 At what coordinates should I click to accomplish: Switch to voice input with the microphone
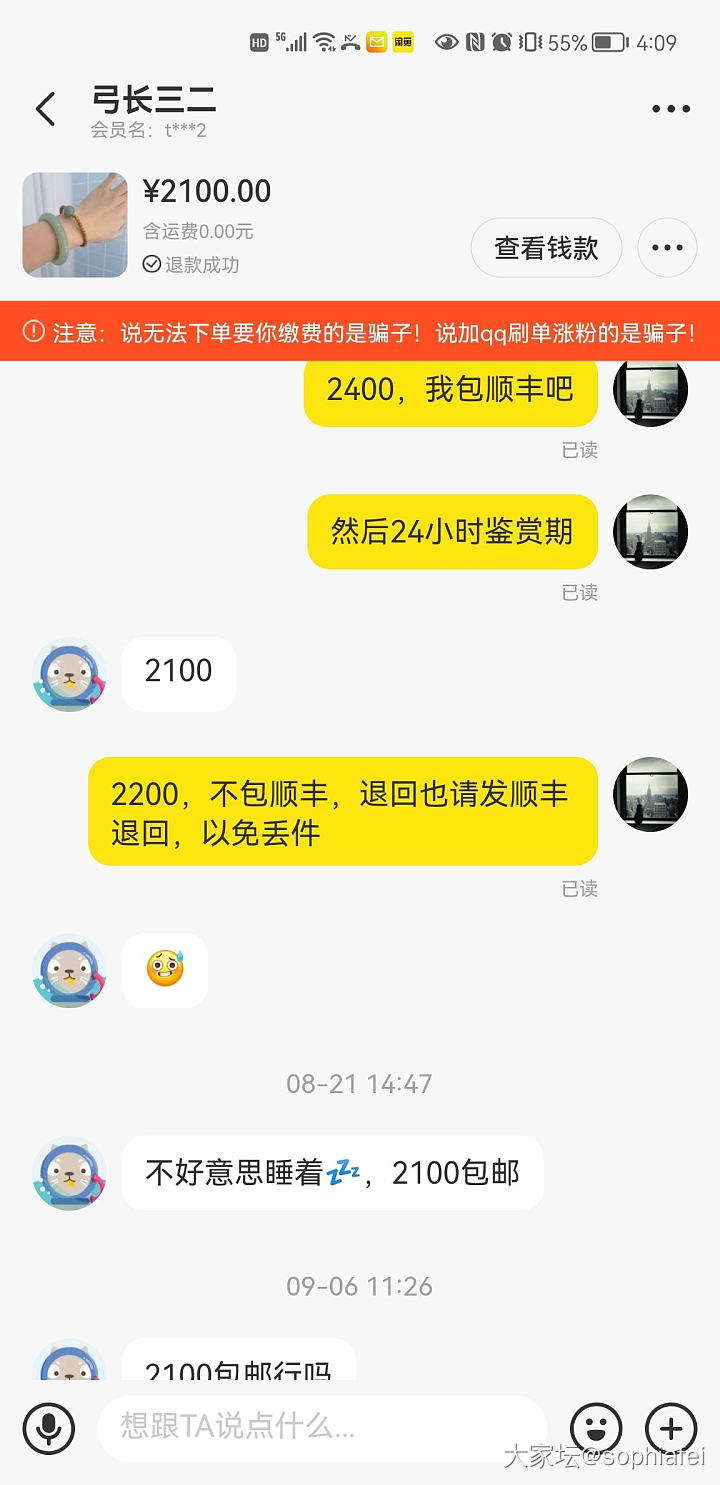point(49,1427)
